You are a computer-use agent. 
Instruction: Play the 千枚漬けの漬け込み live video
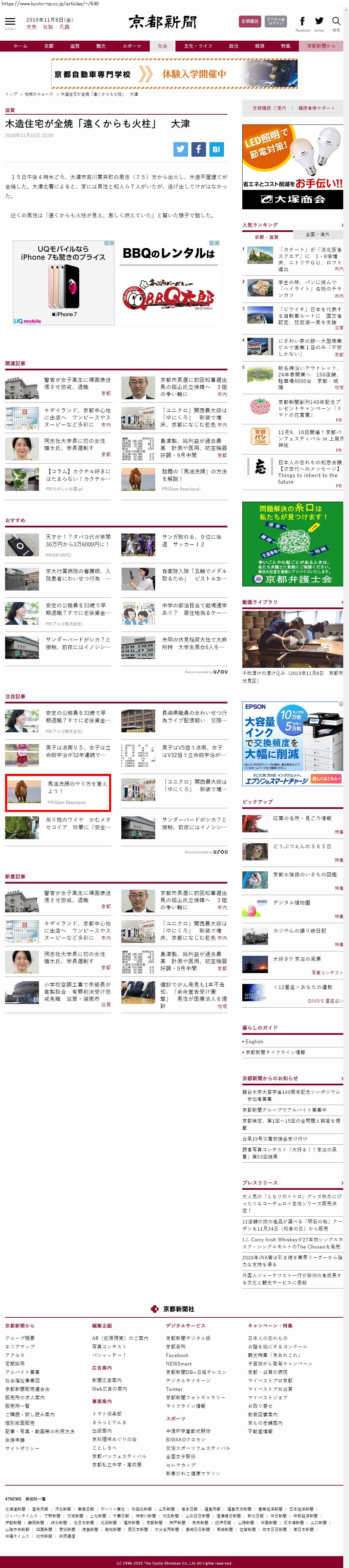[x=292, y=639]
